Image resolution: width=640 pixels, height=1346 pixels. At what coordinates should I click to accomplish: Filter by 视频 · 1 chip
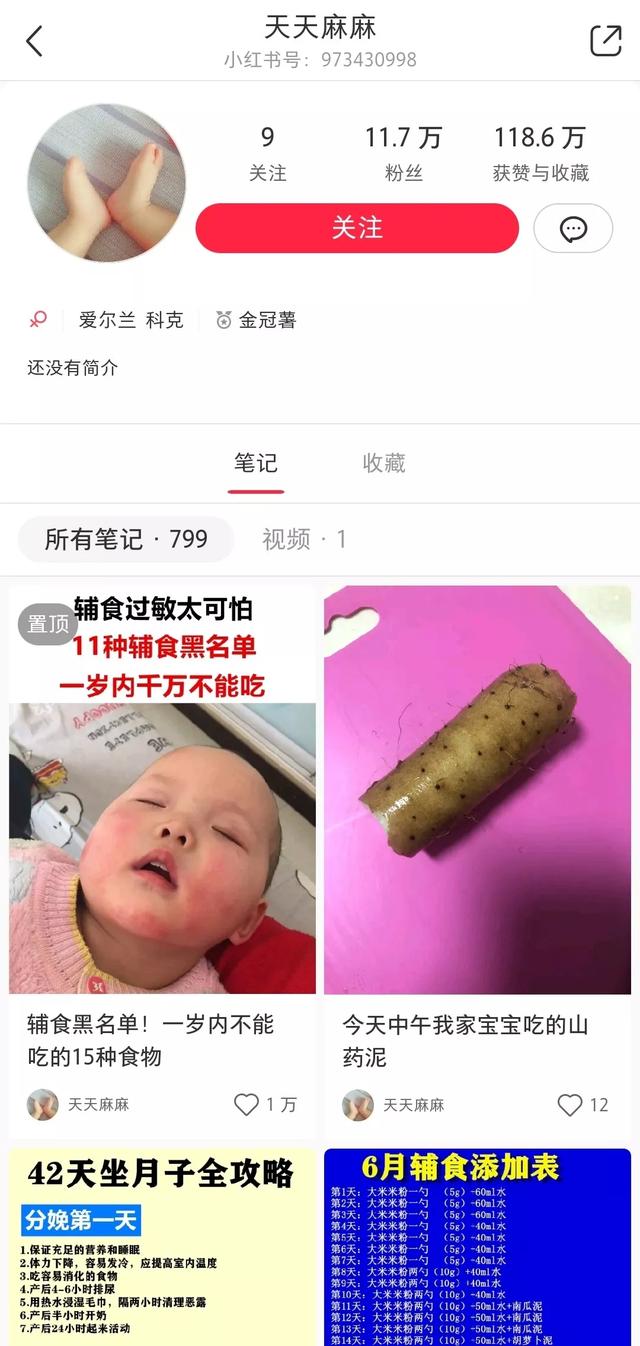(x=304, y=540)
